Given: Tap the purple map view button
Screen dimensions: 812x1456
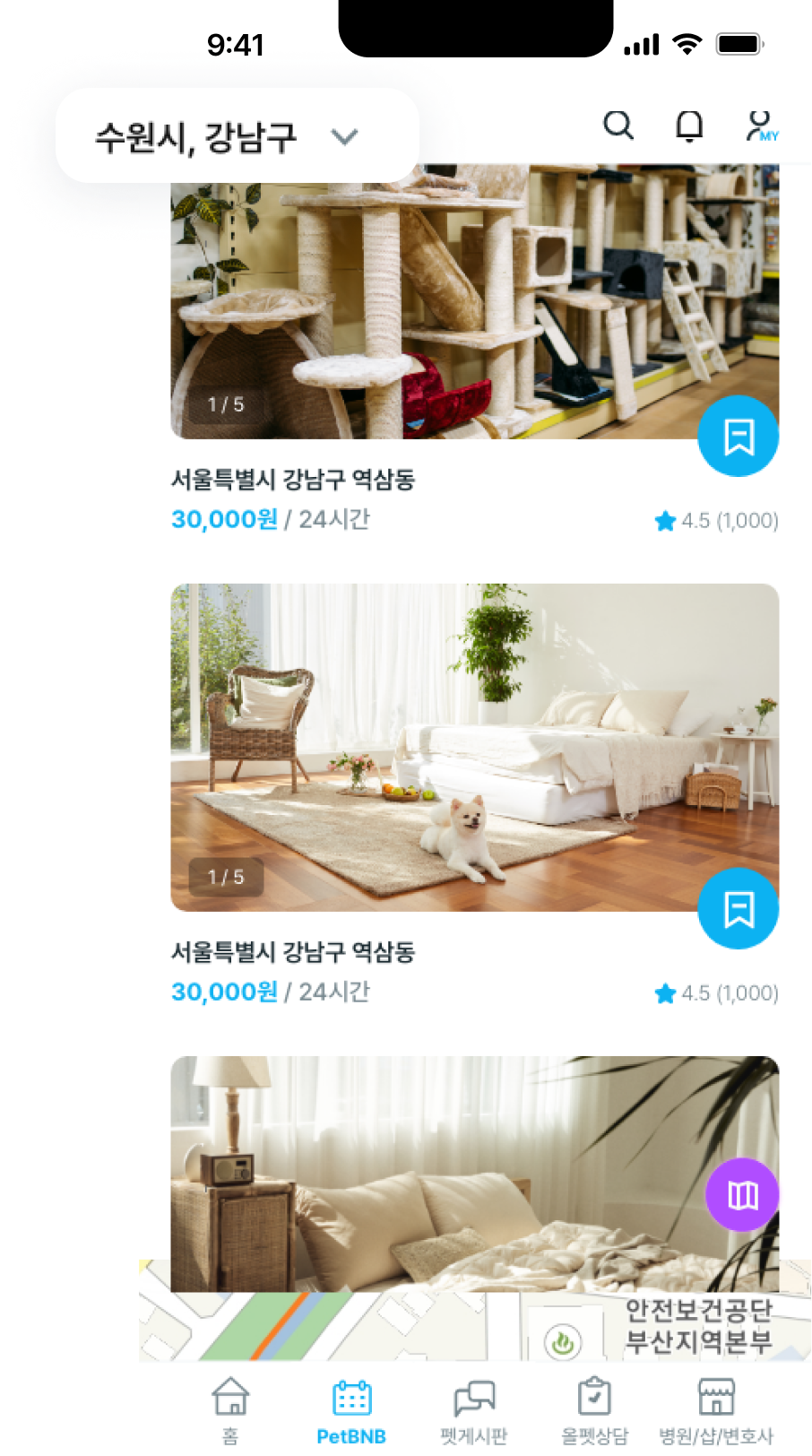Looking at the screenshot, I should point(742,1195).
